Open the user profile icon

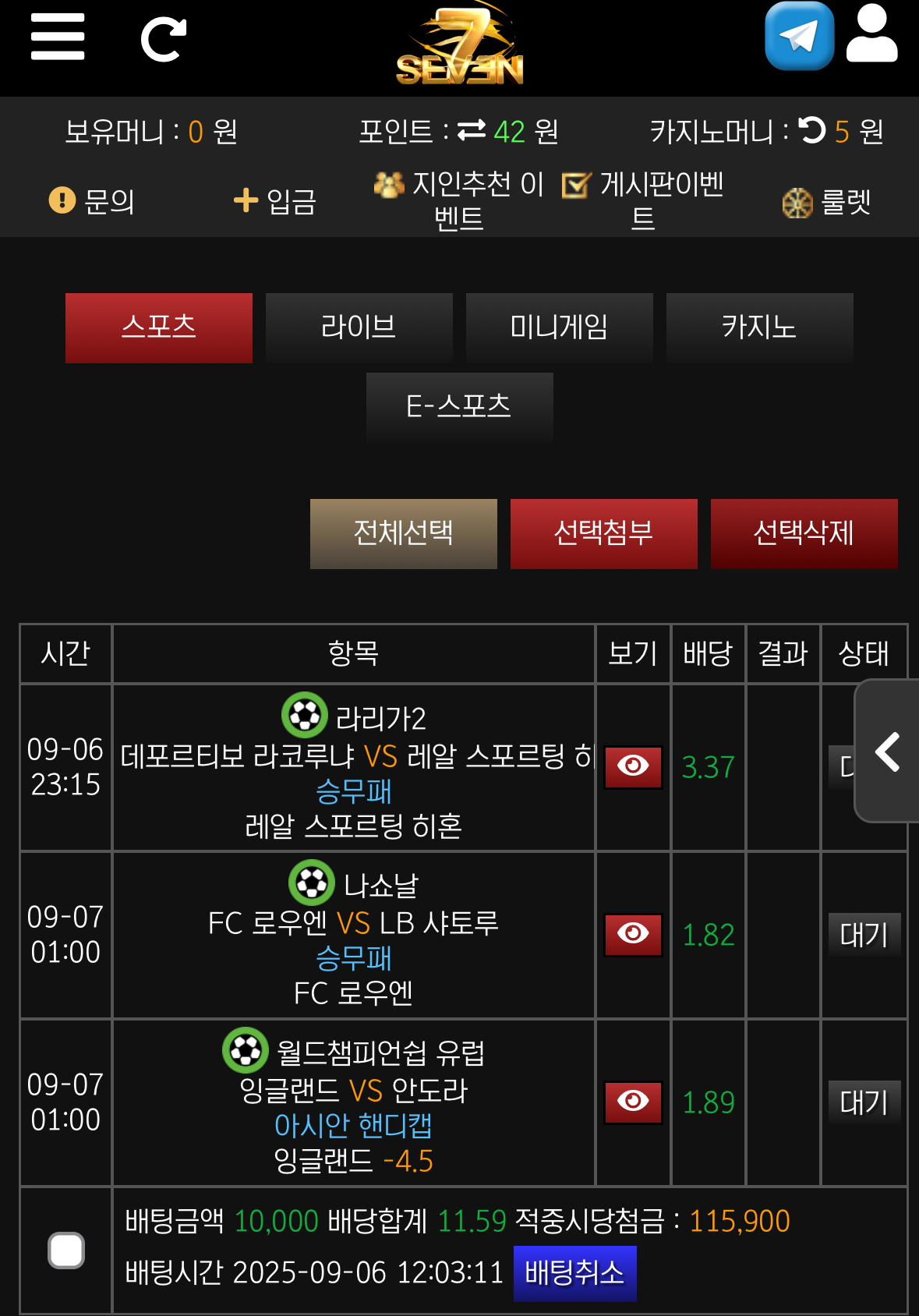[x=871, y=34]
